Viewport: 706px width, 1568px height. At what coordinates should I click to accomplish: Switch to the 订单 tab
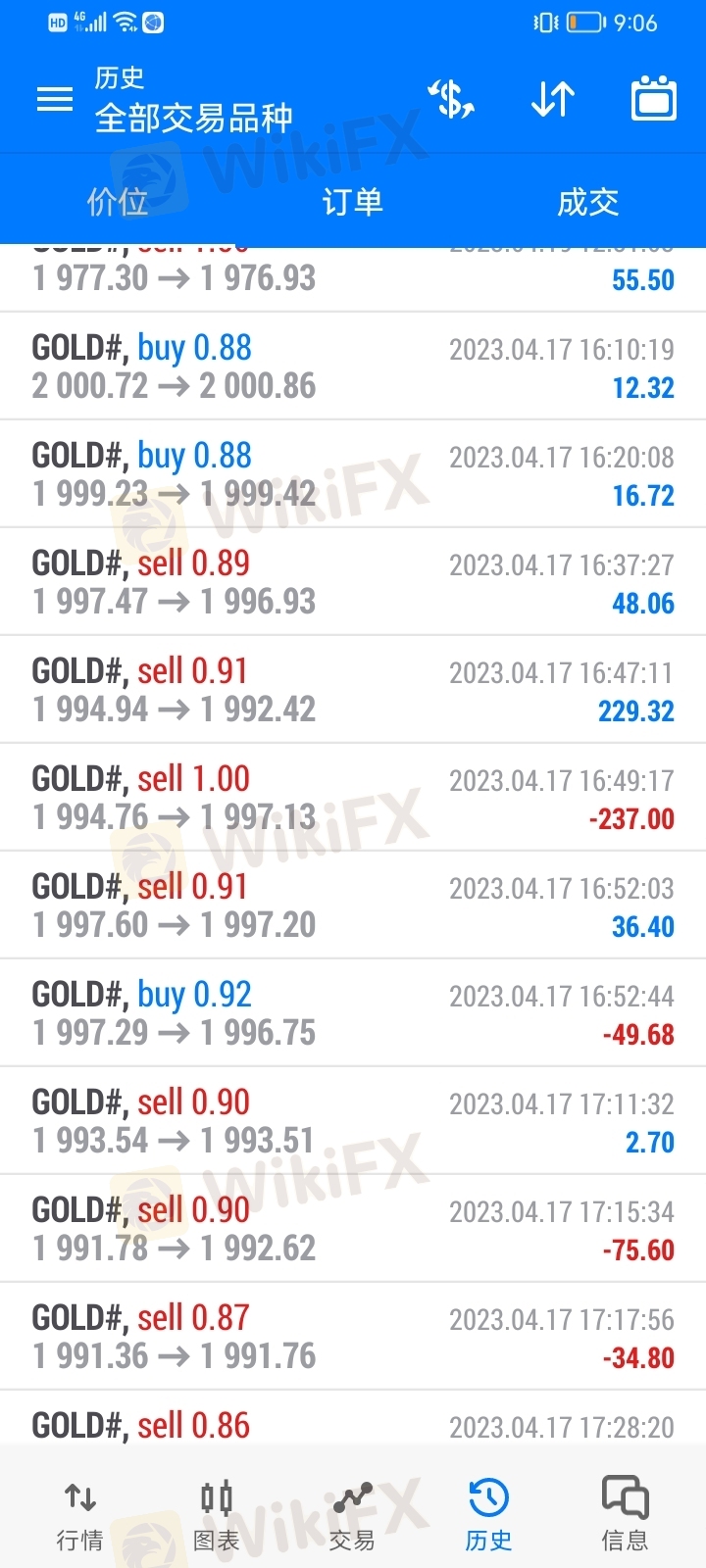coord(353,202)
